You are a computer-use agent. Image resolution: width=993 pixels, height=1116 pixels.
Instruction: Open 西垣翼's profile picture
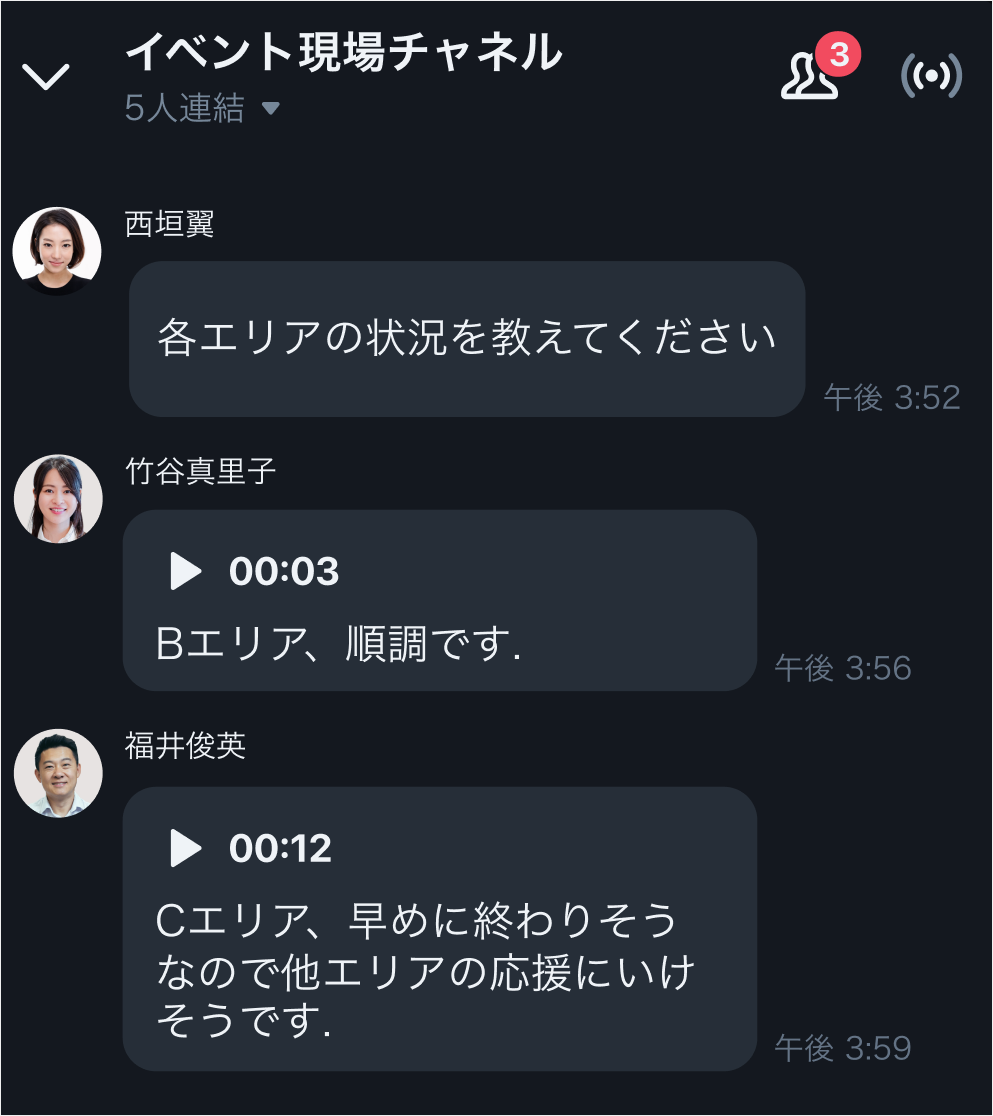57,251
